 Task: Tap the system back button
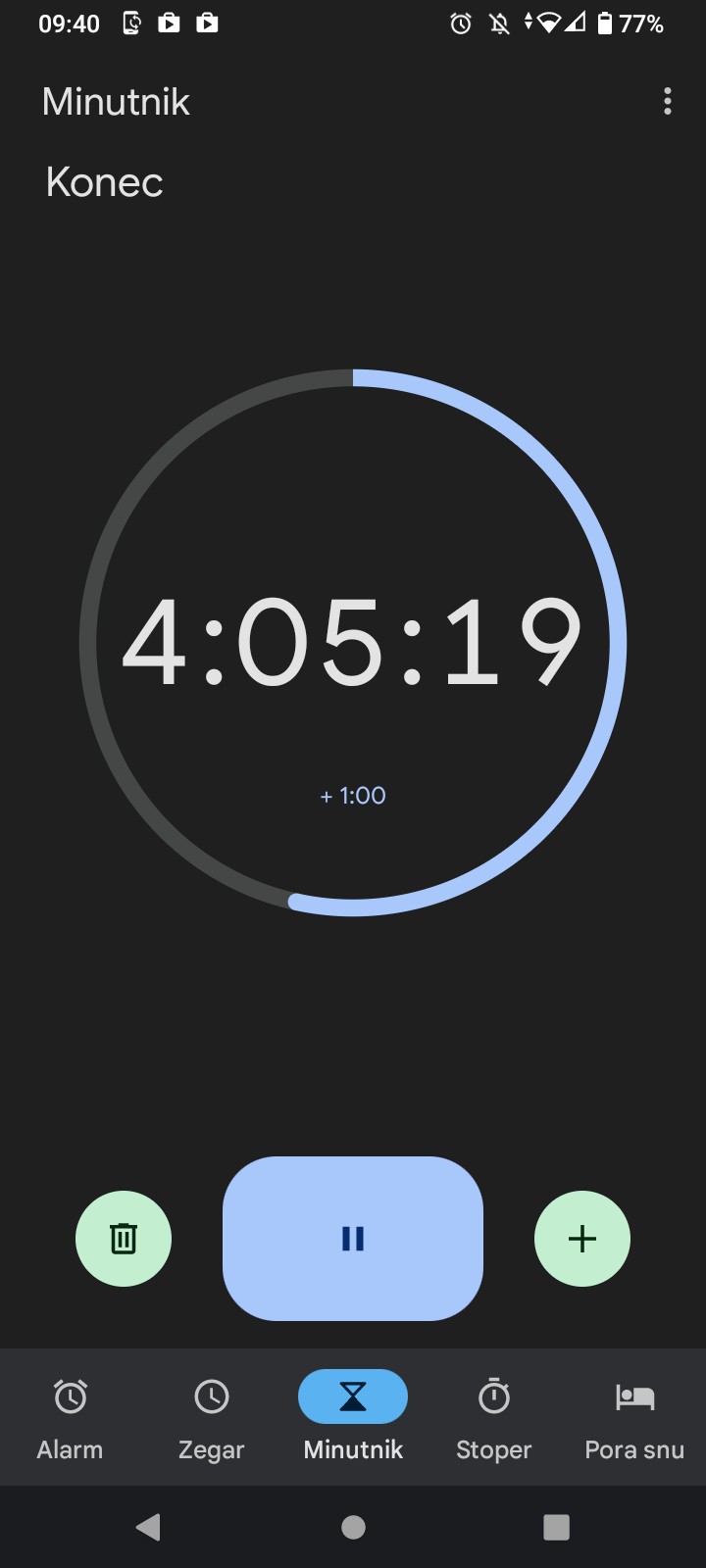[x=149, y=1527]
